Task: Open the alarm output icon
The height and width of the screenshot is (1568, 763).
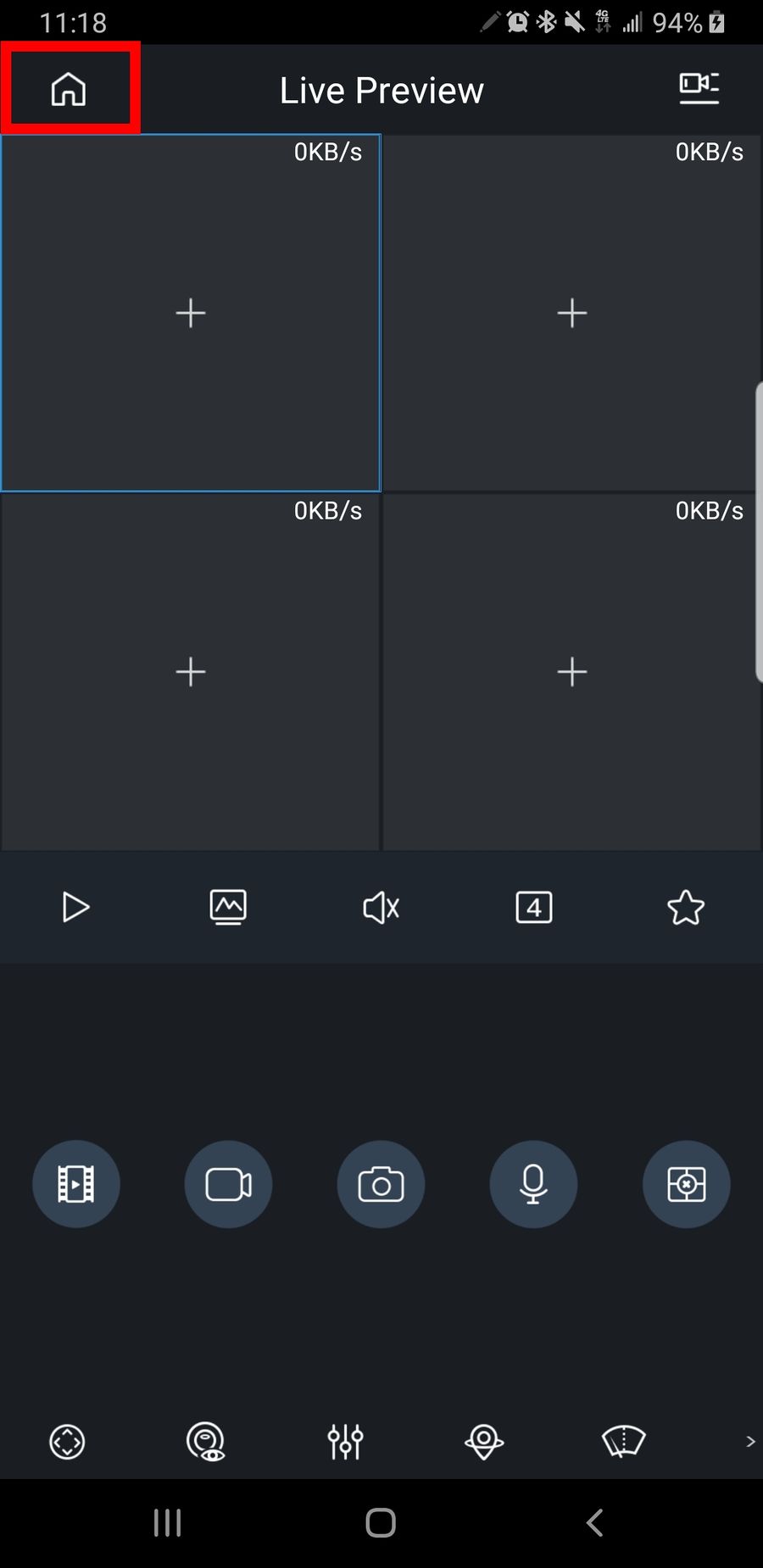Action: pyautogui.click(x=484, y=1442)
